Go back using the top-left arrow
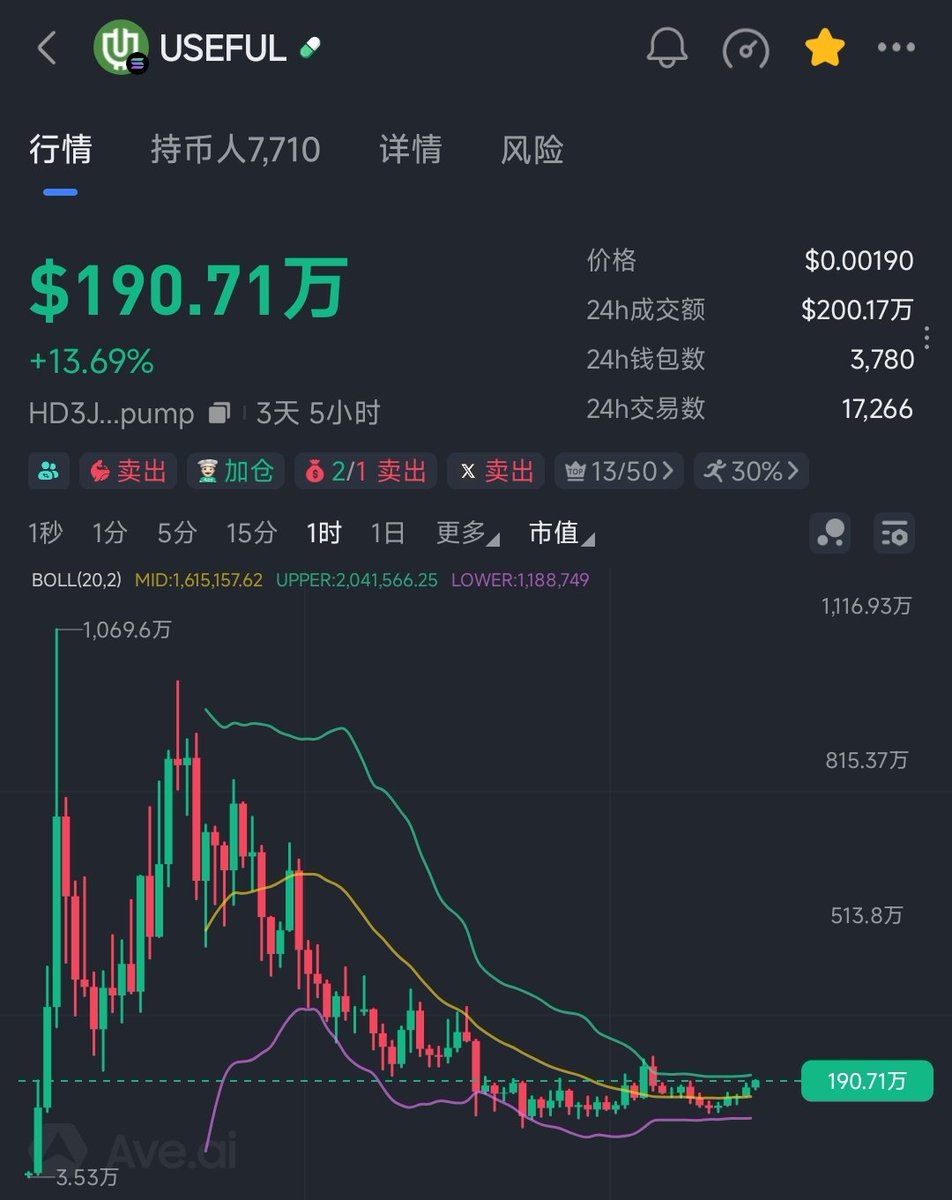Image resolution: width=952 pixels, height=1200 pixels. [46, 48]
